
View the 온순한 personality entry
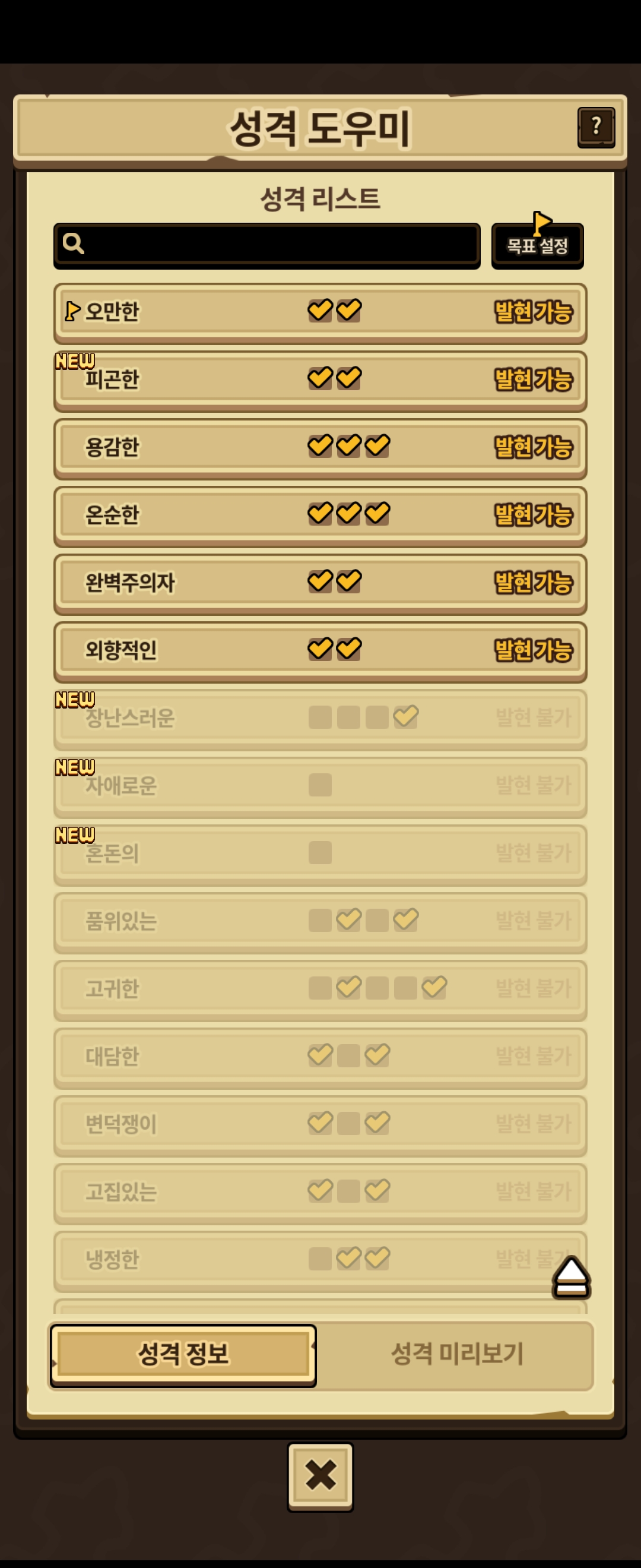tap(320, 516)
